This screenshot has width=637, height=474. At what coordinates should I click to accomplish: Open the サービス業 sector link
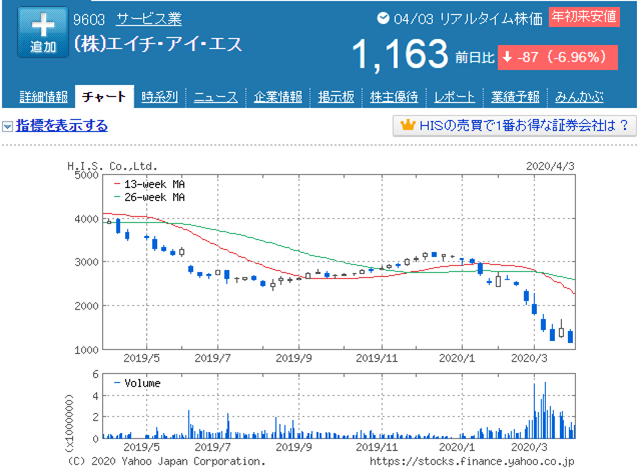pos(149,19)
